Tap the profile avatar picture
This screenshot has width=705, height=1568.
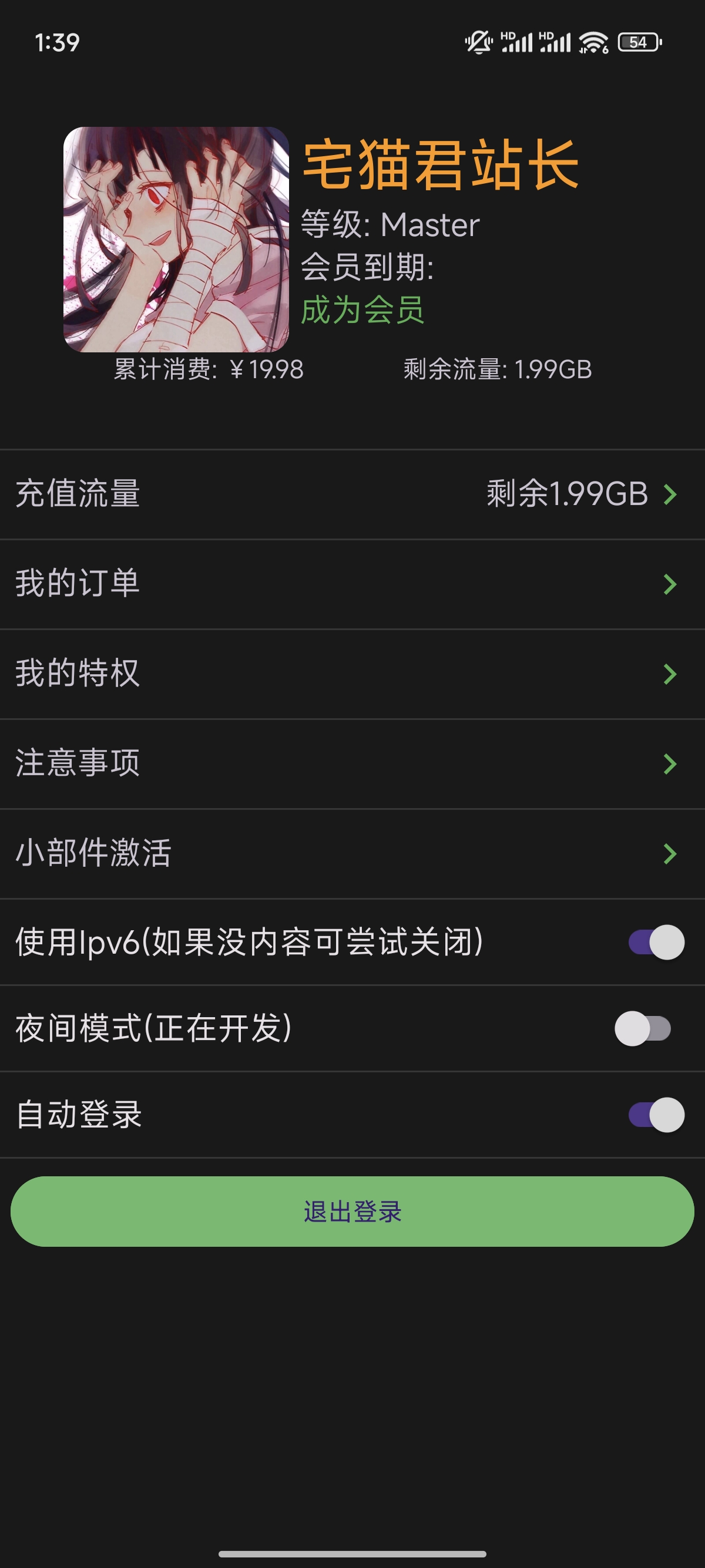(176, 239)
